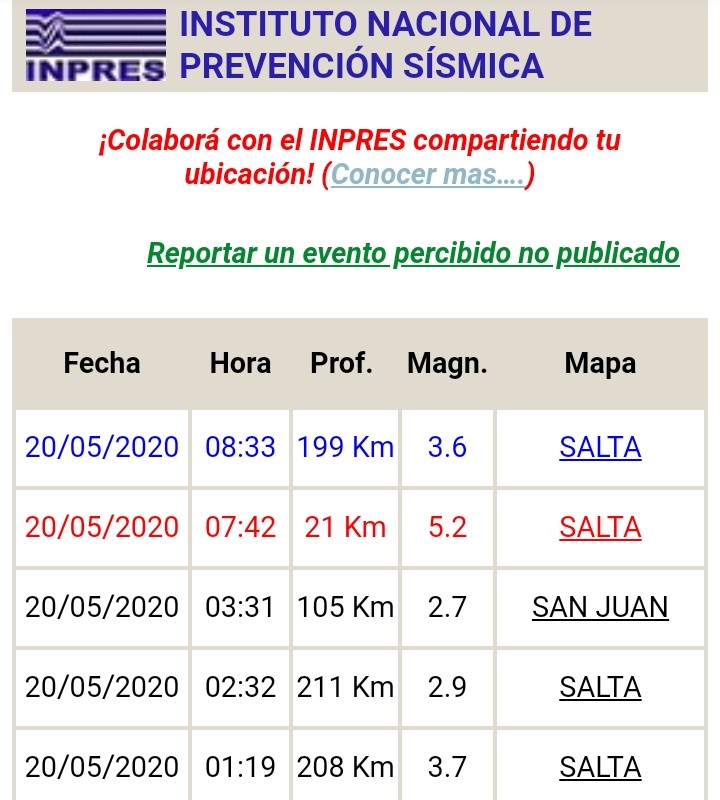
Task: Open 'Reportar un evento percibido no publicado'
Action: 413,253
